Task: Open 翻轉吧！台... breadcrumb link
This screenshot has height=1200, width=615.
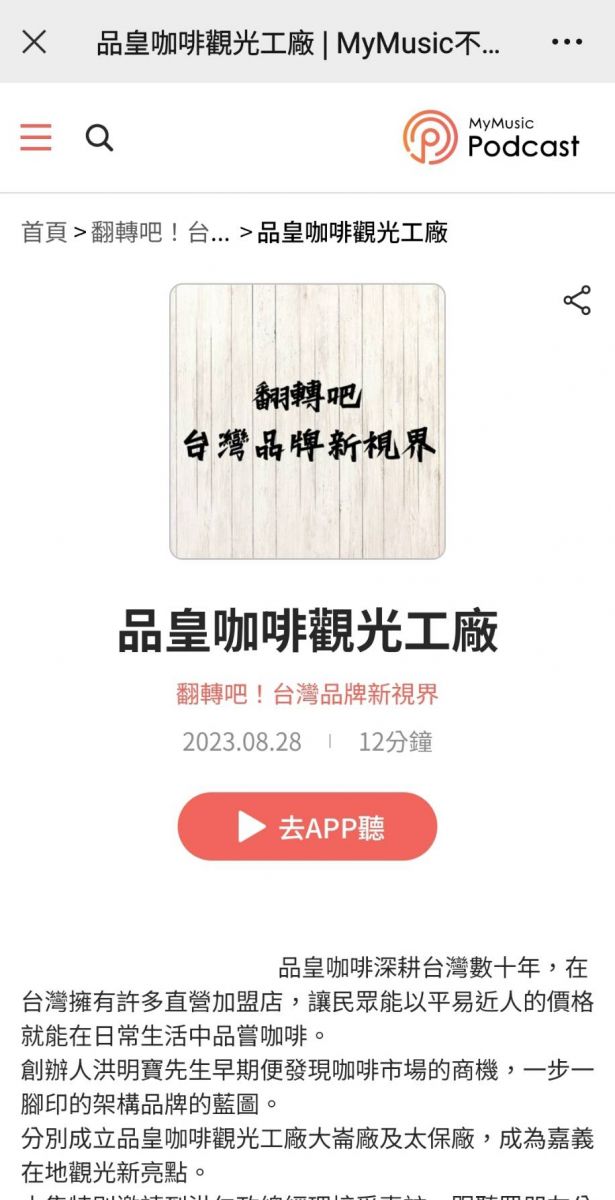Action: click(160, 233)
